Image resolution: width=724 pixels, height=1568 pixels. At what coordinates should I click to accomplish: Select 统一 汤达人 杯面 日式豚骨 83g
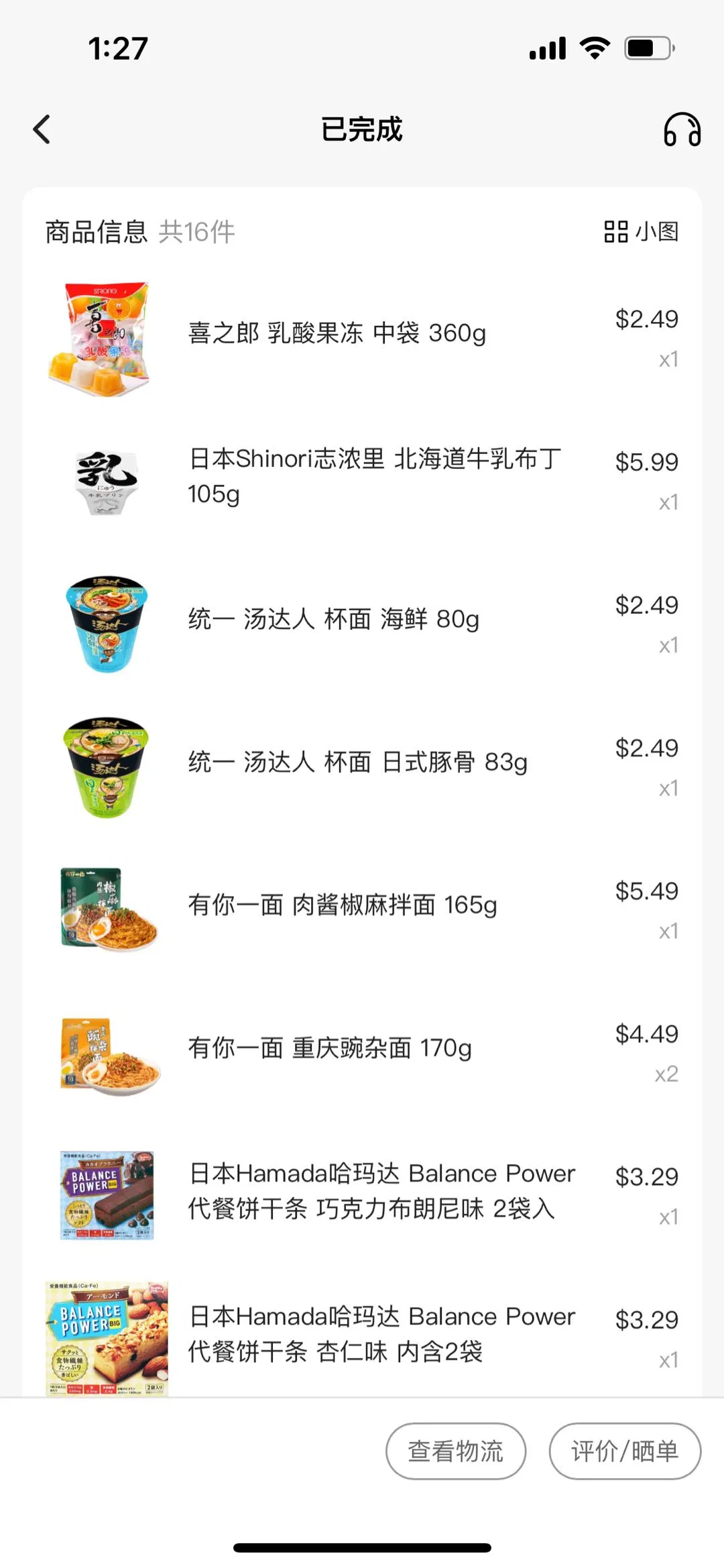tap(357, 762)
